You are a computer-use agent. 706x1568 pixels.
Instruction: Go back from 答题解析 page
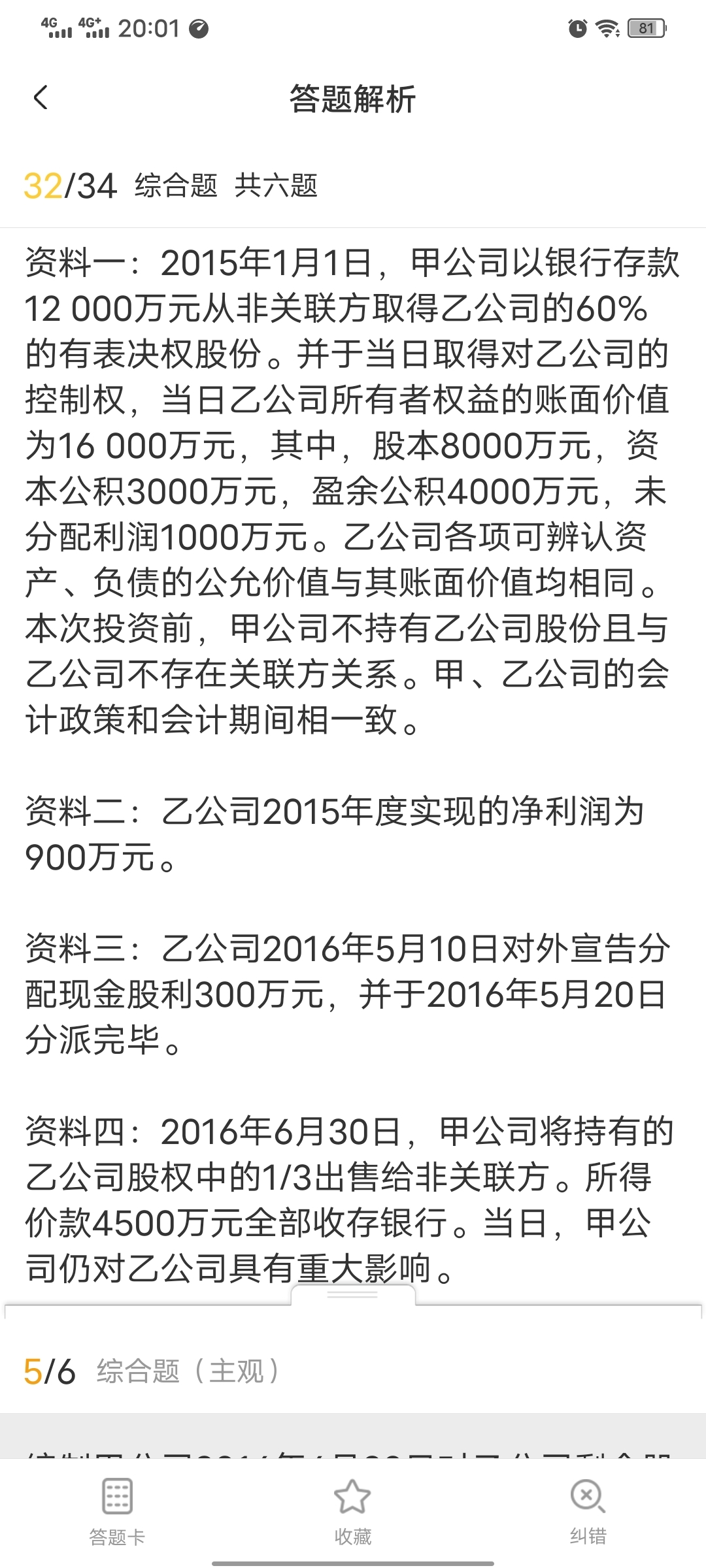41,98
